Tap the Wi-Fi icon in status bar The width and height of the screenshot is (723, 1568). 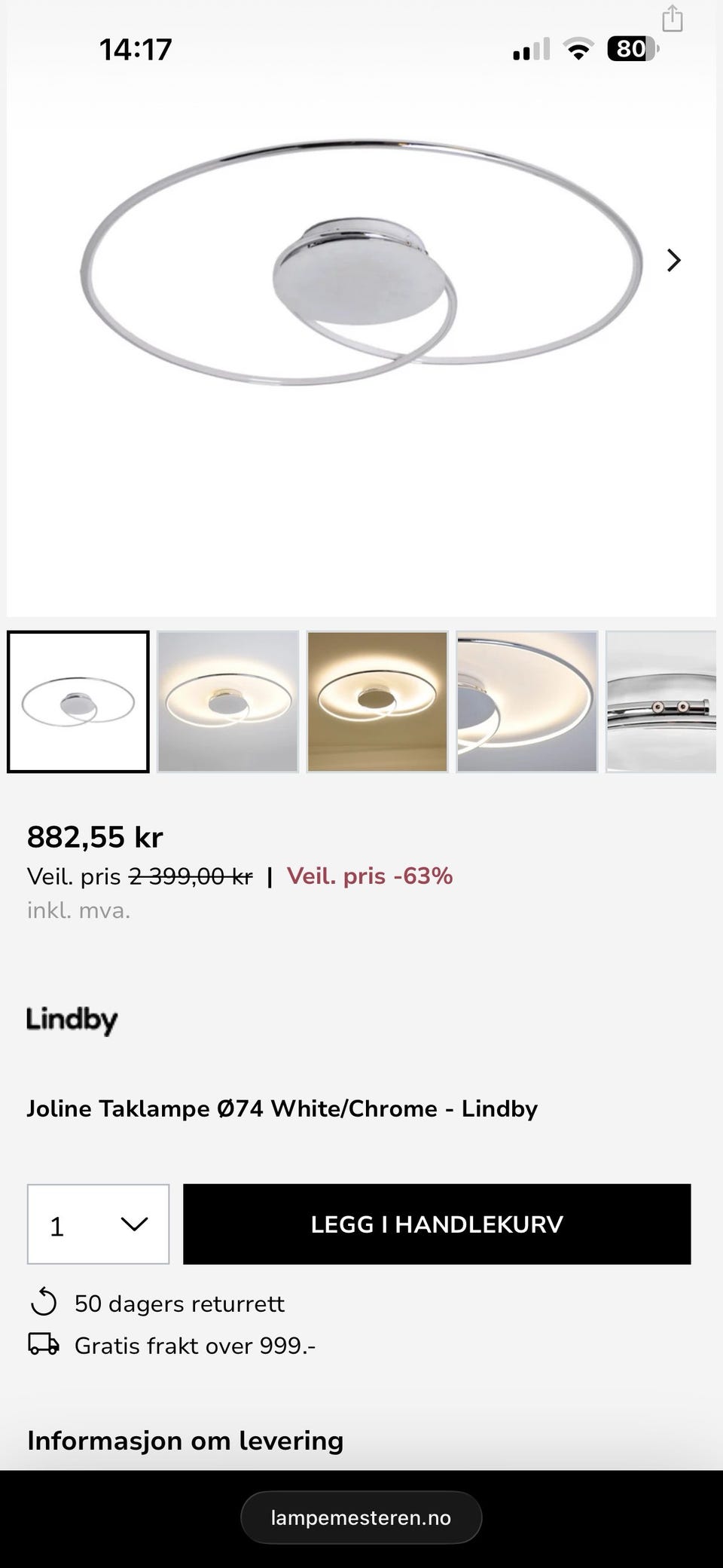[576, 47]
